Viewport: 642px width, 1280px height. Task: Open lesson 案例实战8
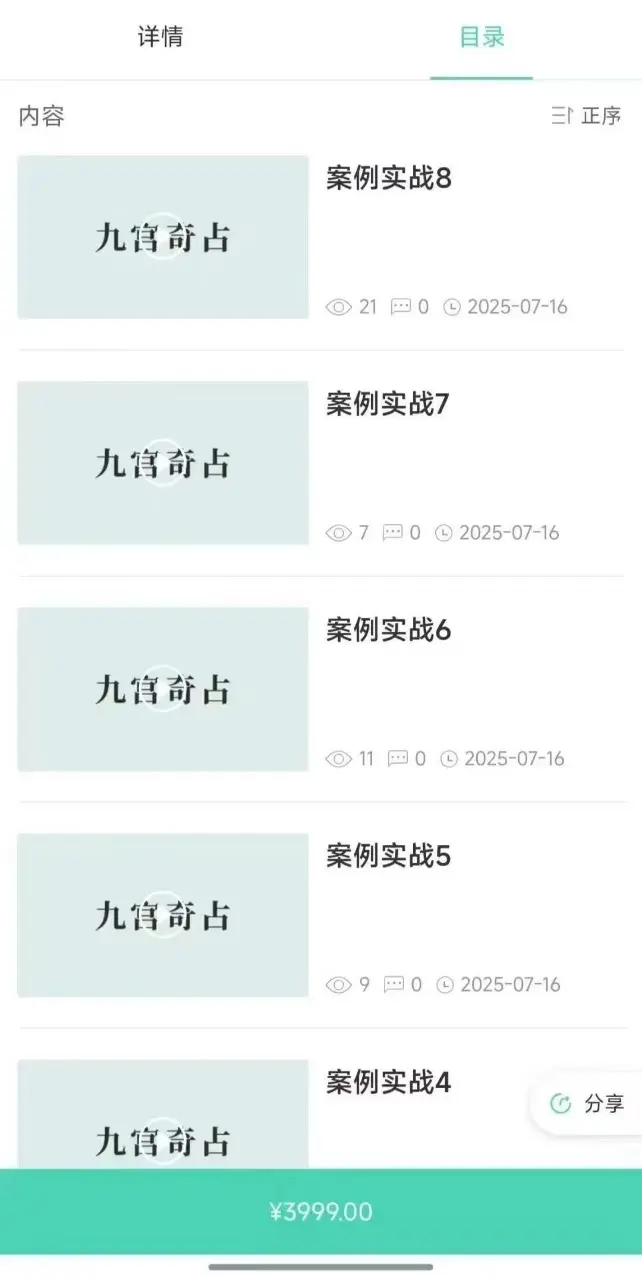(321, 237)
